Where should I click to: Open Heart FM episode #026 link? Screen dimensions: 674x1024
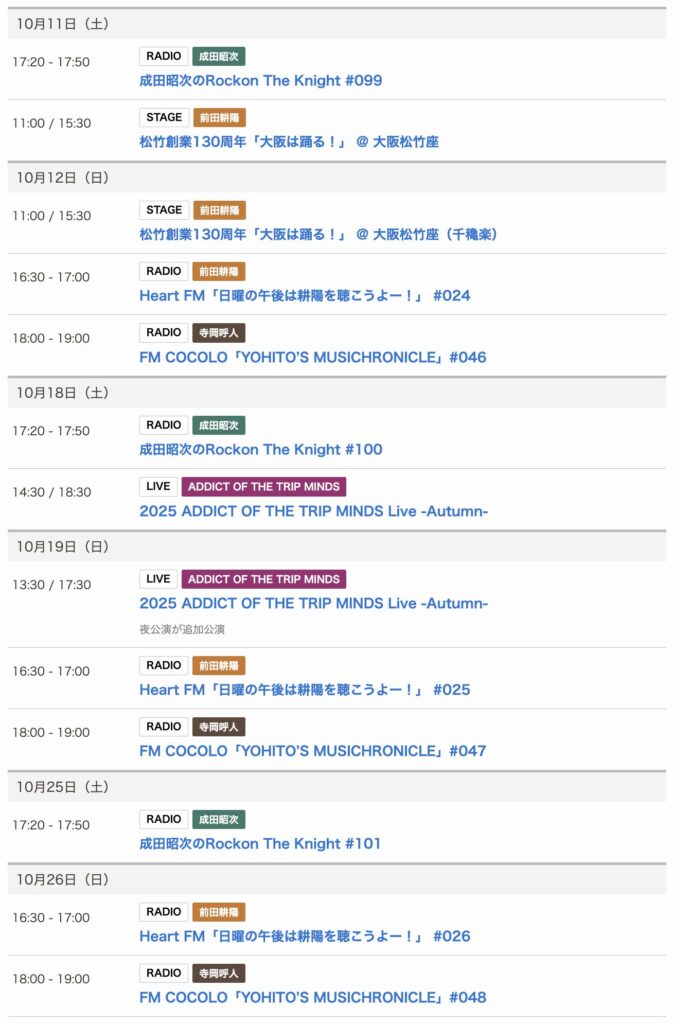point(305,937)
